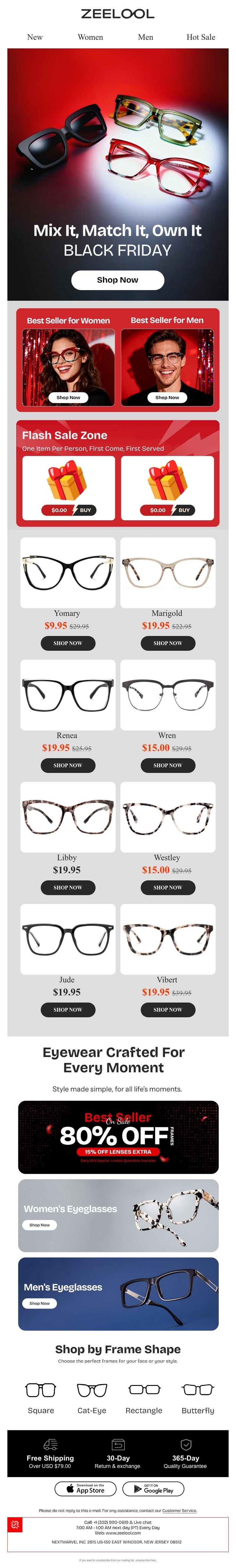Open the New arrivals link
The width and height of the screenshot is (236, 1568).
tap(35, 37)
